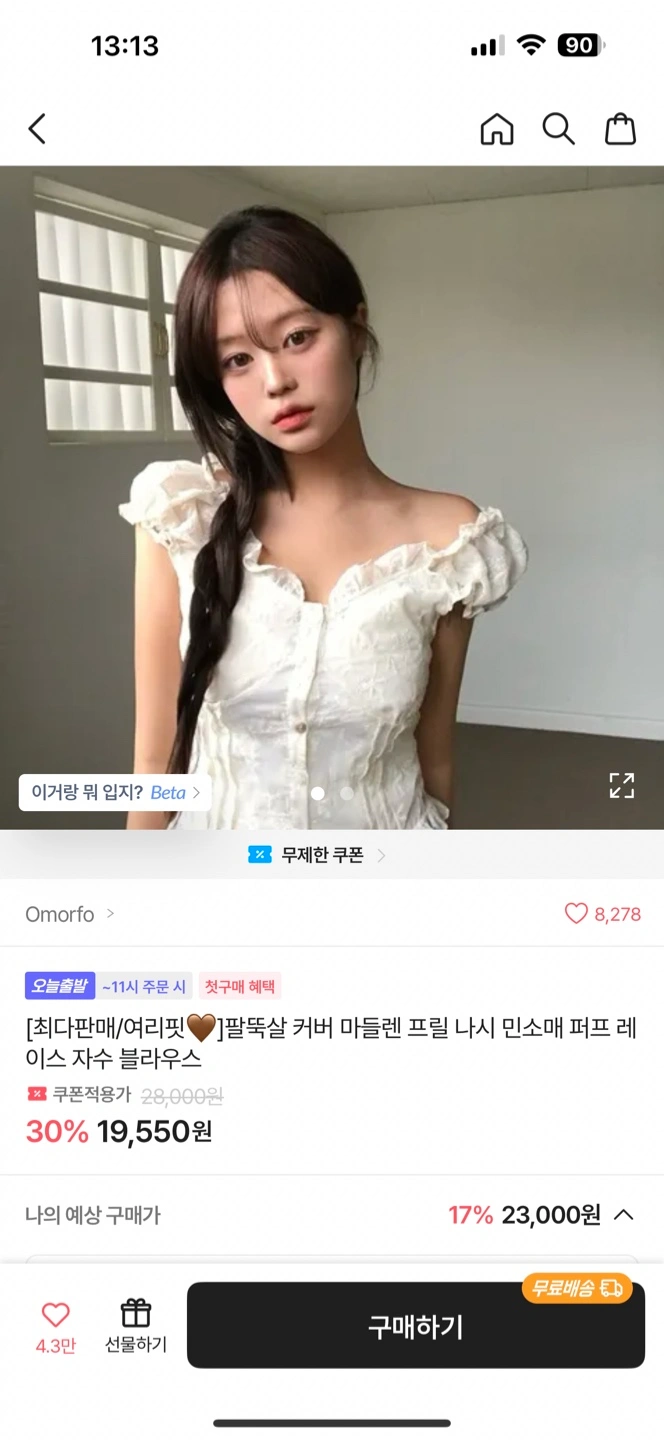Like the store with the 8,278 heart
Screen dimensions: 664x1440
point(603,914)
